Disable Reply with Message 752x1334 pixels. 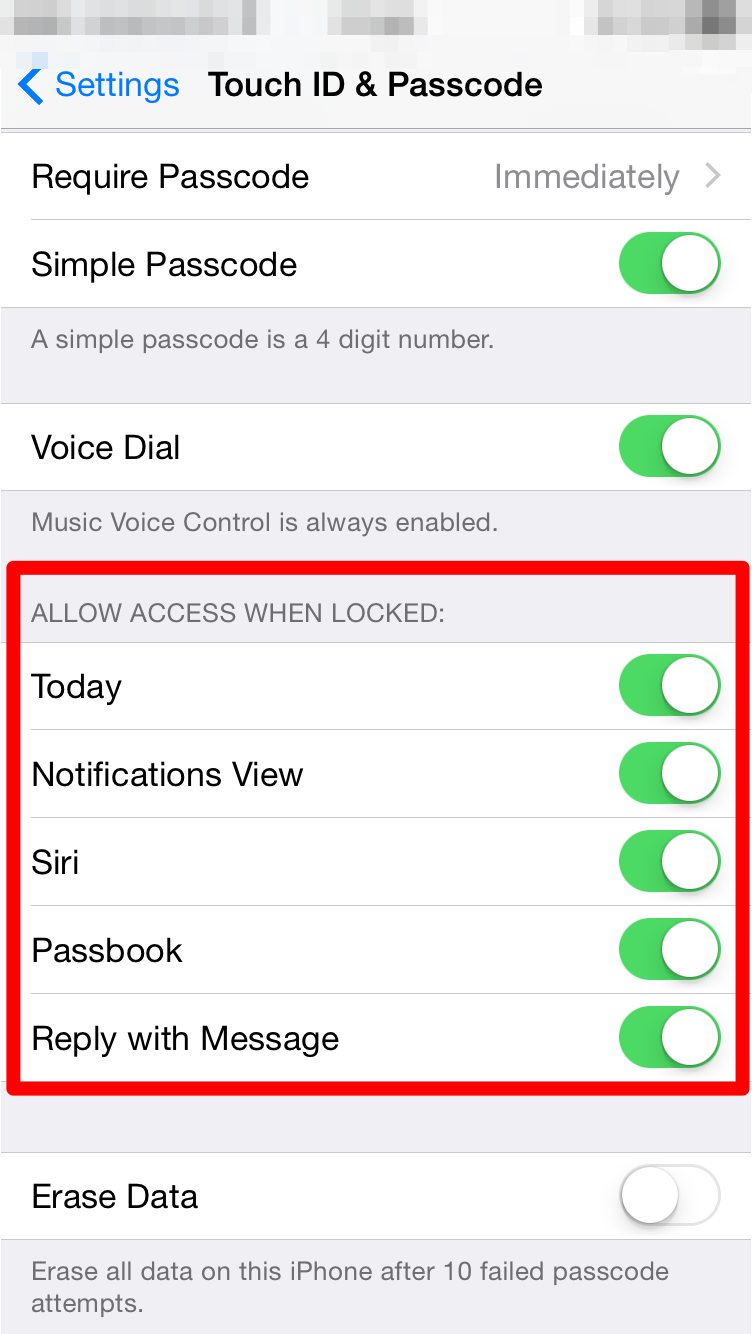click(x=669, y=1038)
